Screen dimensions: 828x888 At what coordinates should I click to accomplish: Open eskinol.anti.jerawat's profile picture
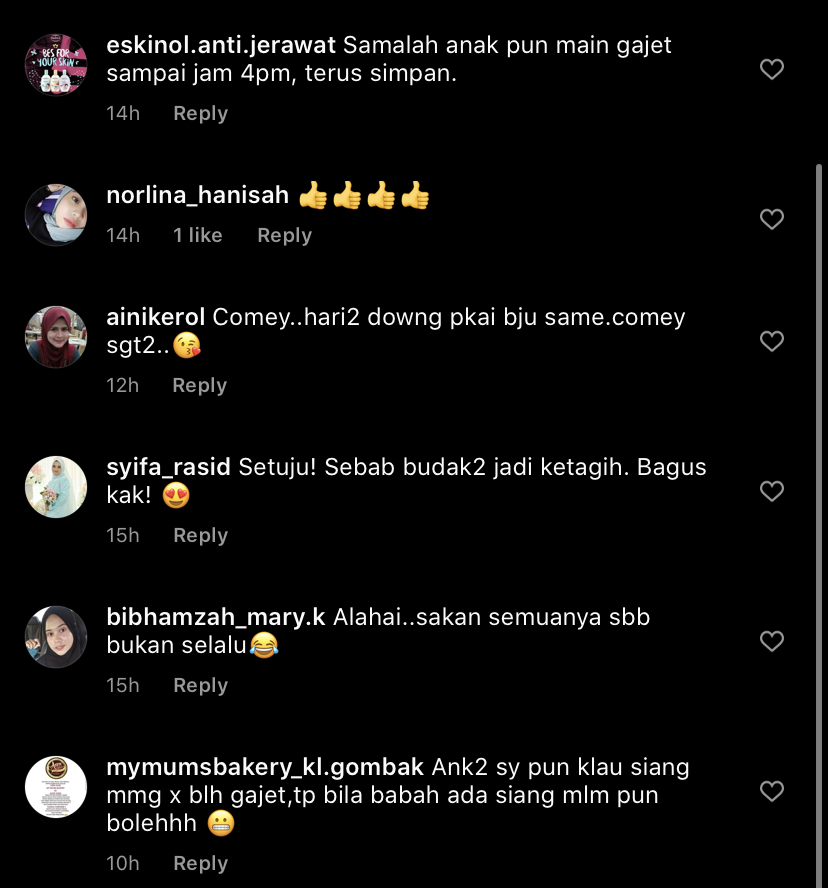coord(56,65)
